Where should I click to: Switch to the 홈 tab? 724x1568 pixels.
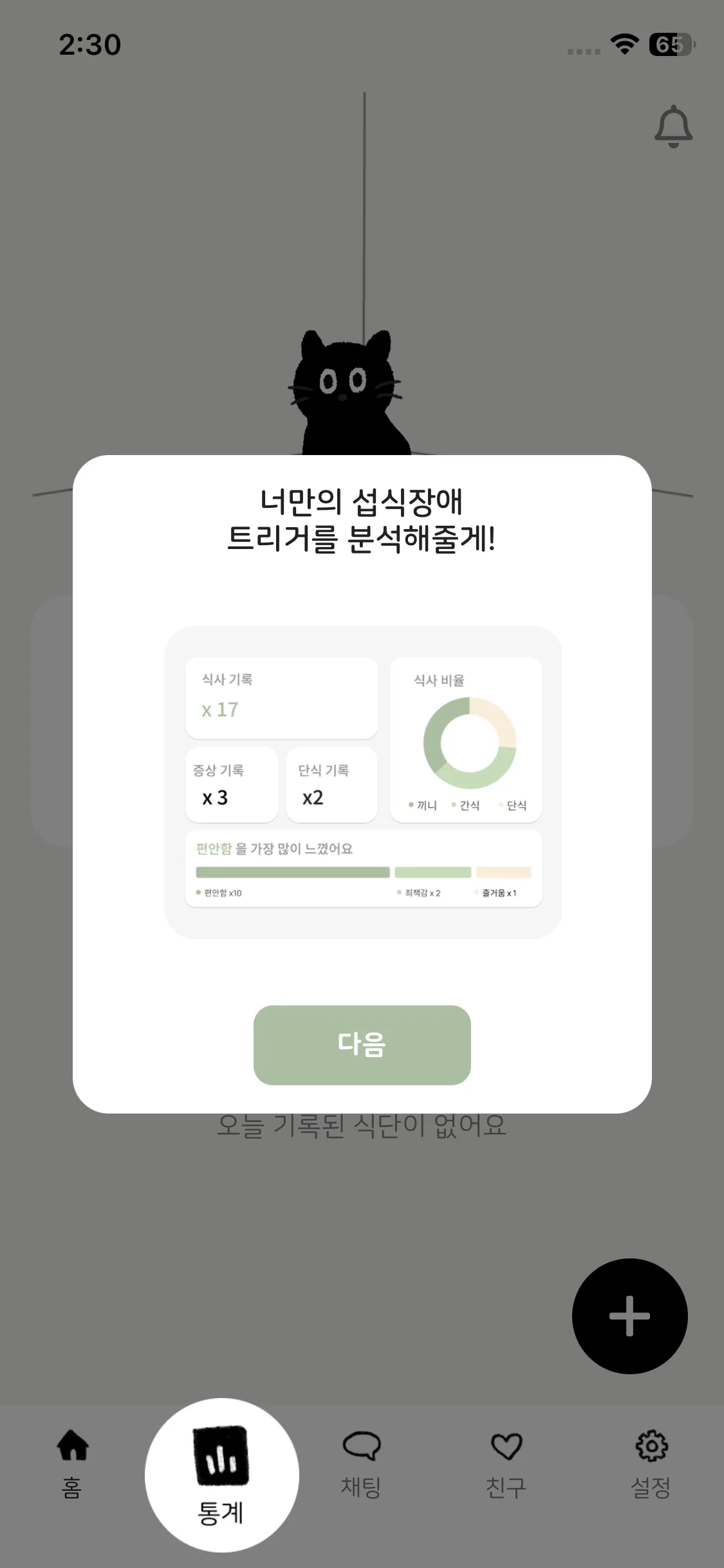72,1464
